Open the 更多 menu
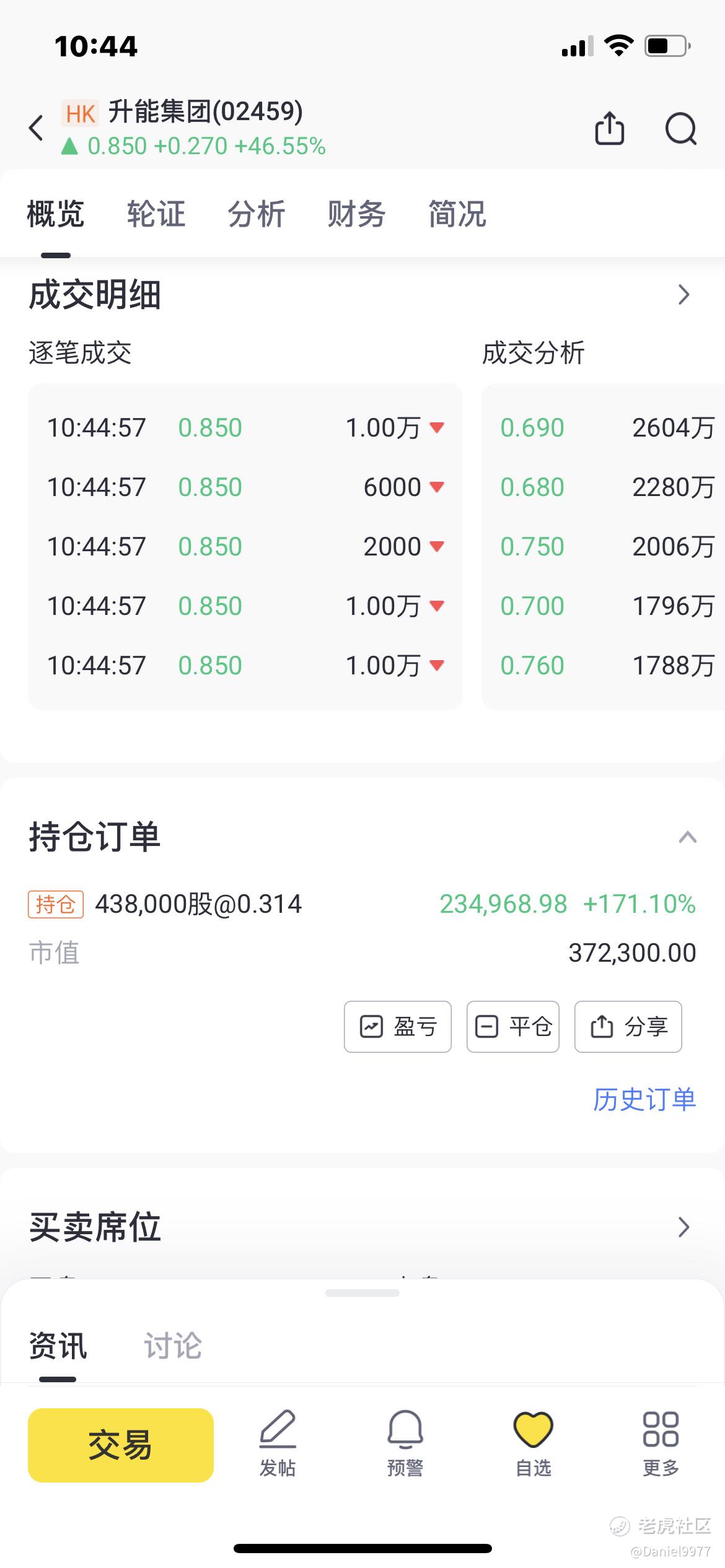This screenshot has width=725, height=1568. (x=661, y=1444)
